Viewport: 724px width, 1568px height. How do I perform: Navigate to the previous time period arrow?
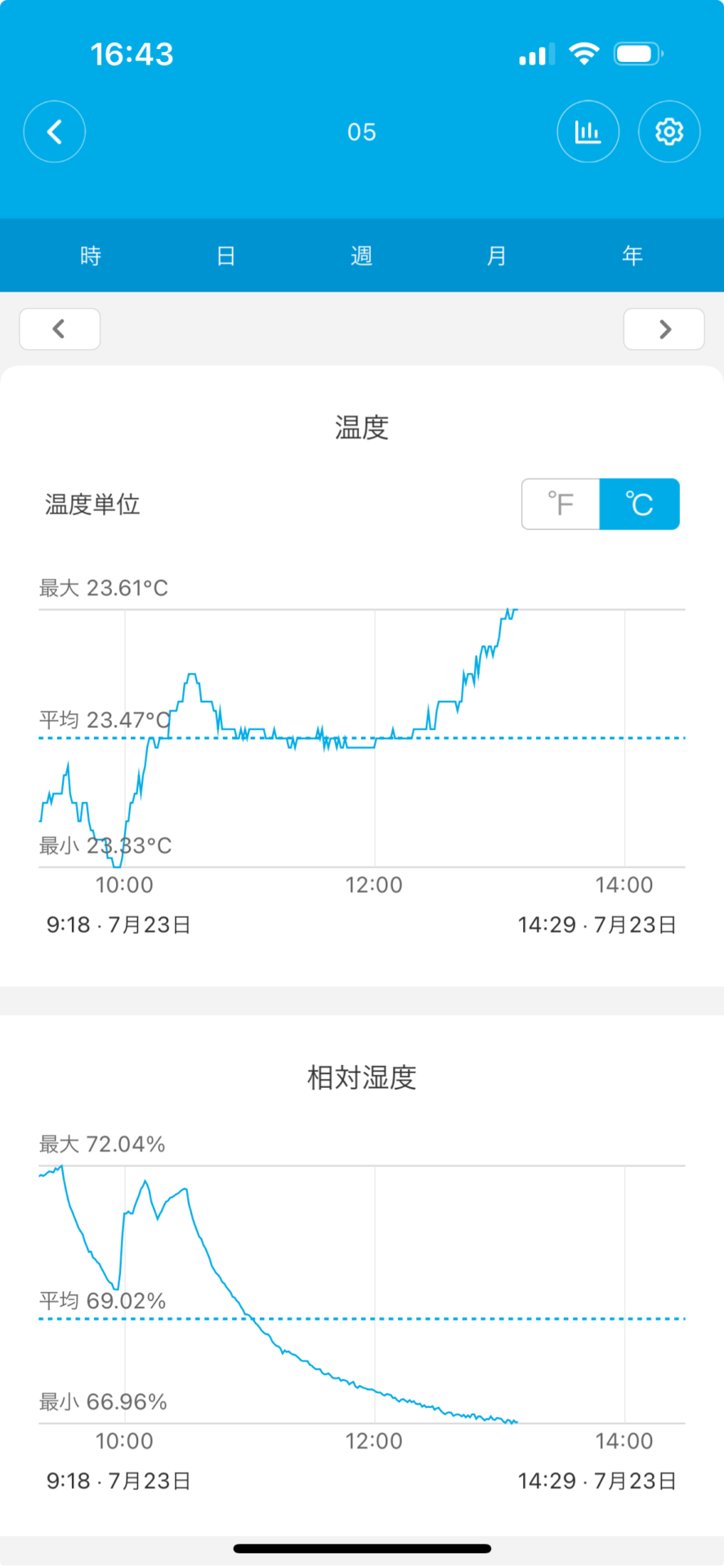tap(60, 329)
